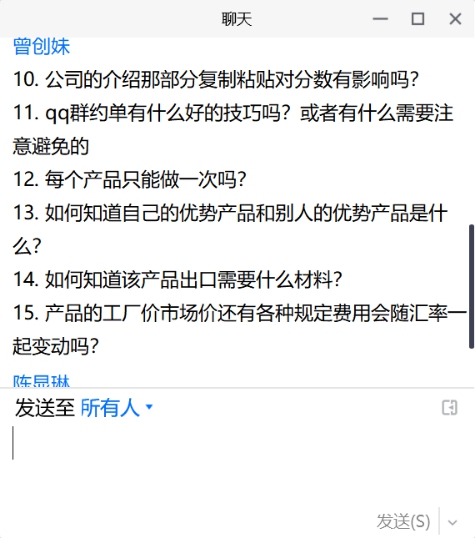Open the 所有人 recipient dropdown
475x538 pixels.
(116, 408)
